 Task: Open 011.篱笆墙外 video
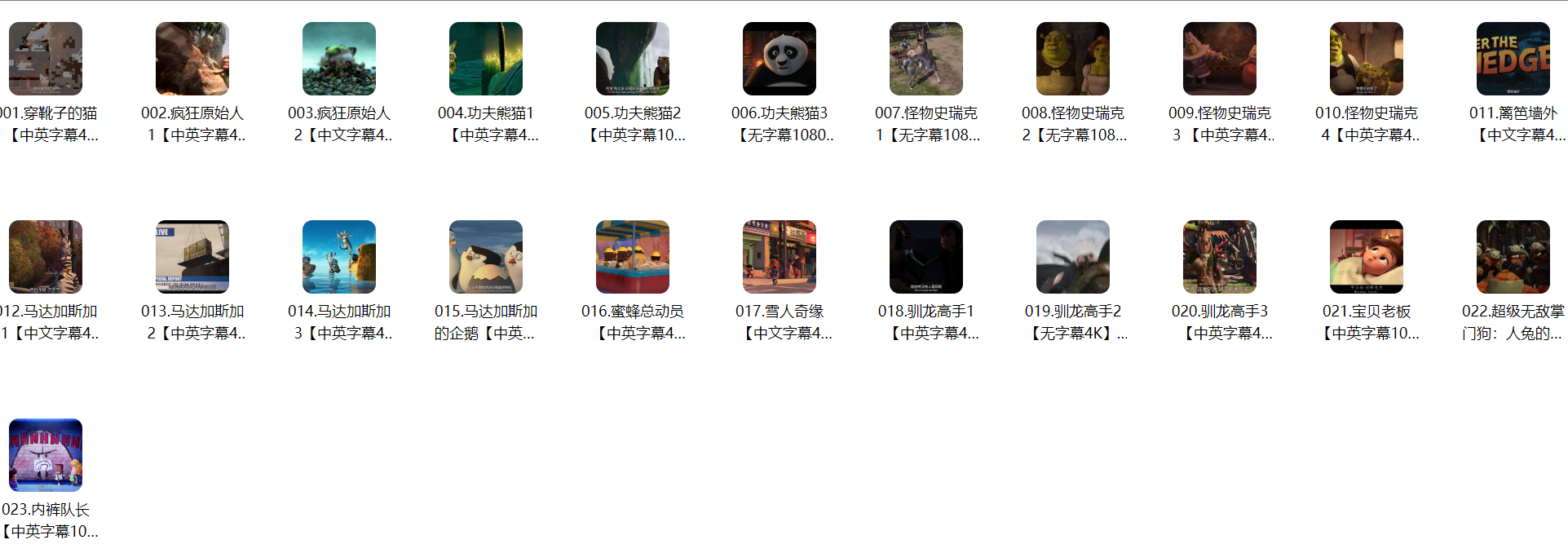coord(1513,59)
